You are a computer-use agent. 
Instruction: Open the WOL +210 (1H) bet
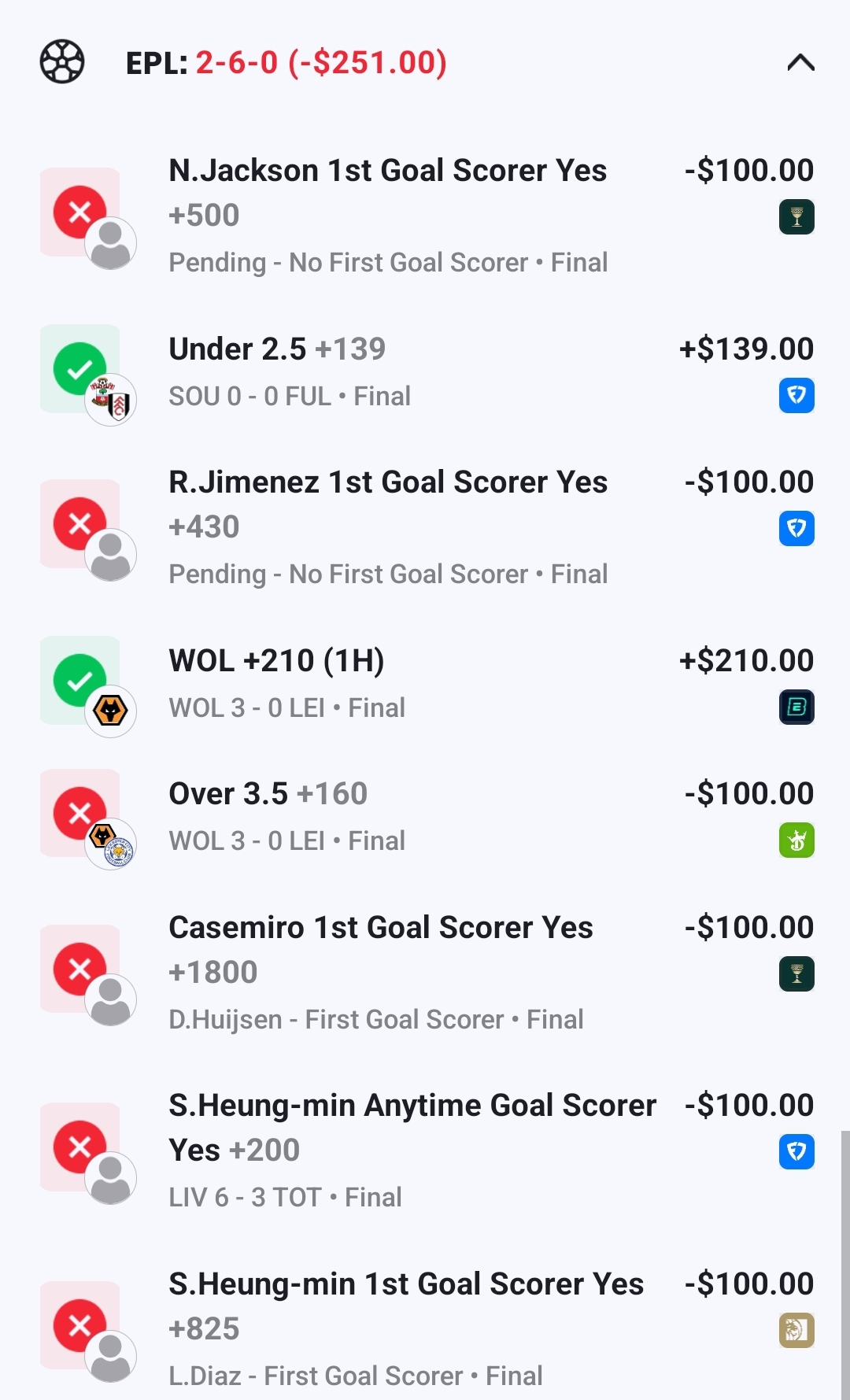coord(276,661)
